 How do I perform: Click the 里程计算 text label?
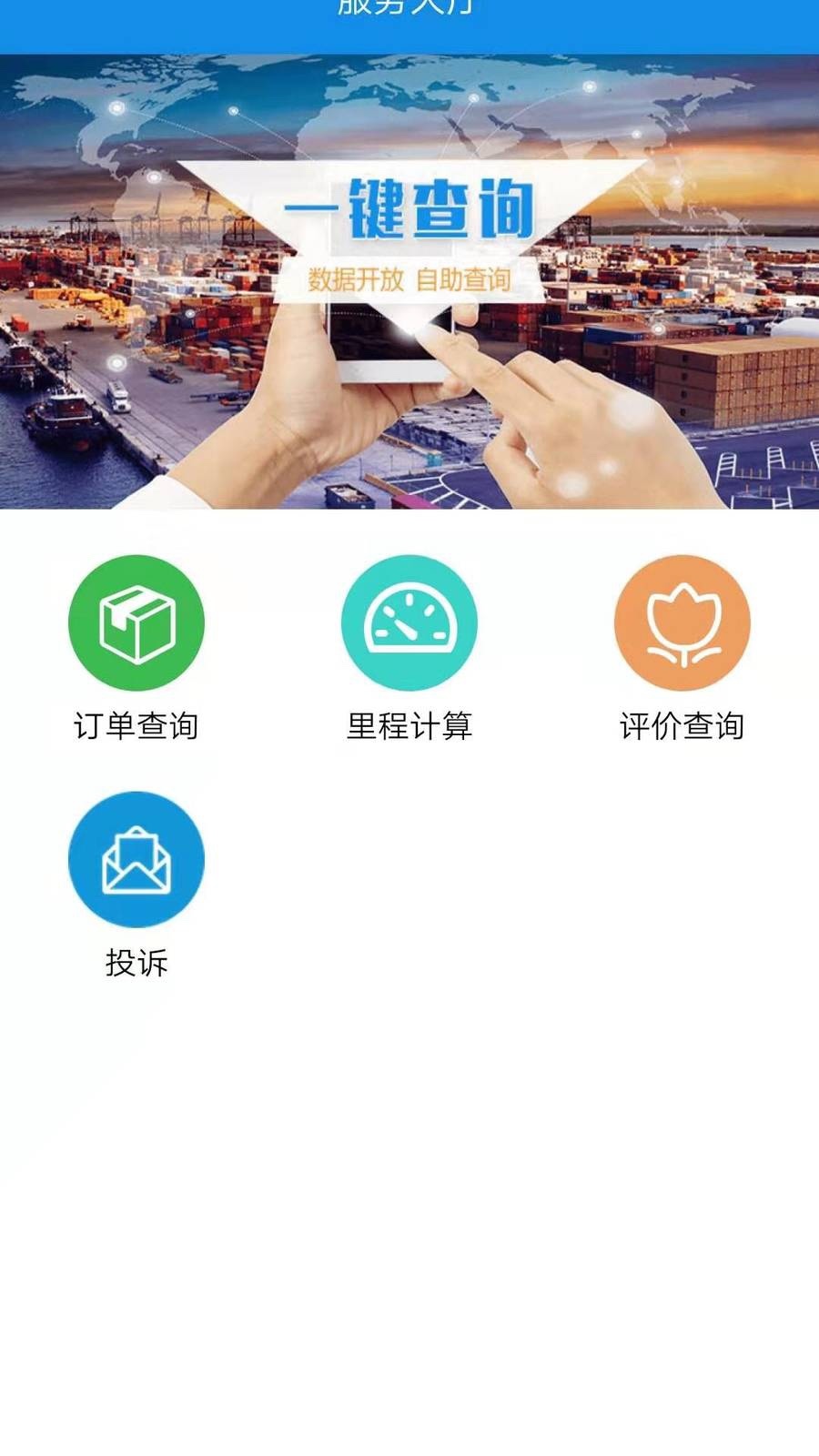click(409, 726)
